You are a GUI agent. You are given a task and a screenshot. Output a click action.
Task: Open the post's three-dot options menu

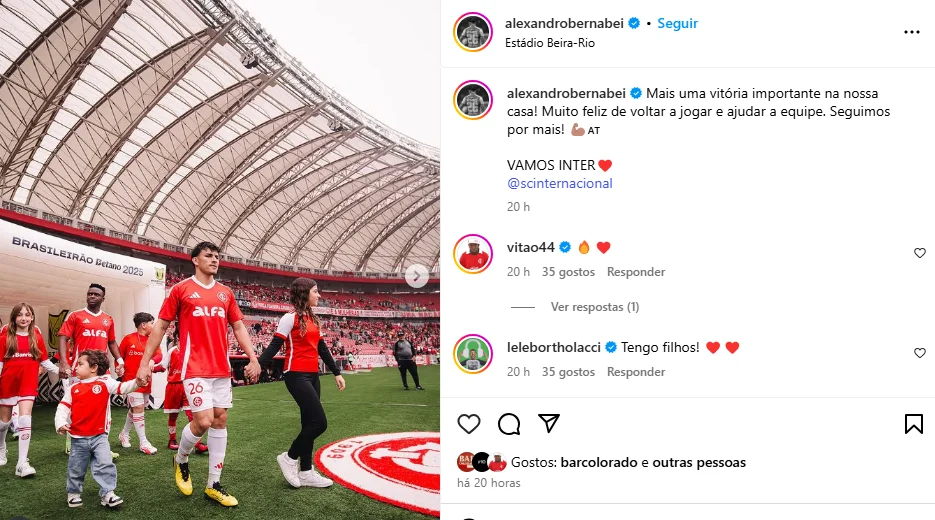pos(911,32)
